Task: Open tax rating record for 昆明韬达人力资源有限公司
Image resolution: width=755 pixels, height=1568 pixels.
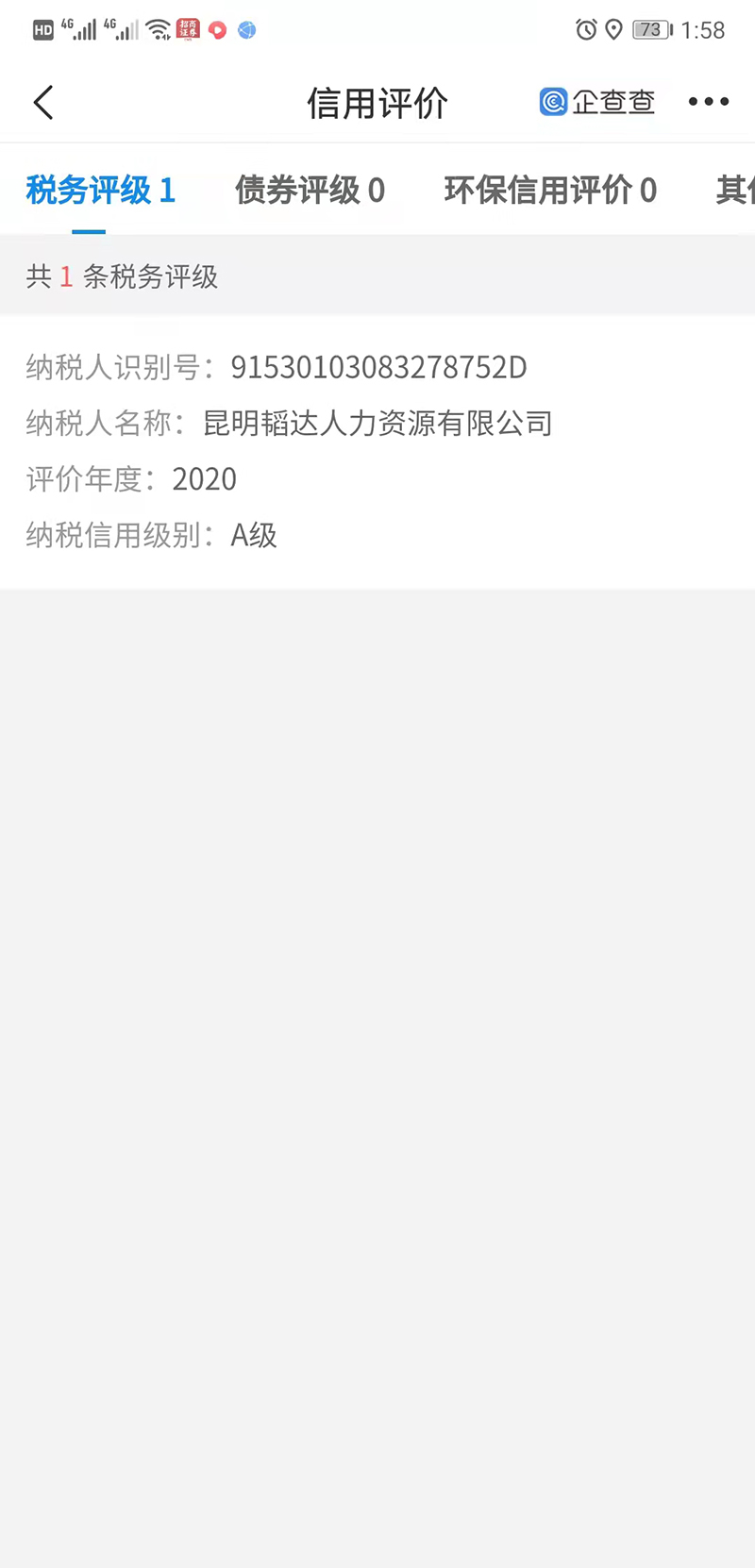Action: coord(377,451)
